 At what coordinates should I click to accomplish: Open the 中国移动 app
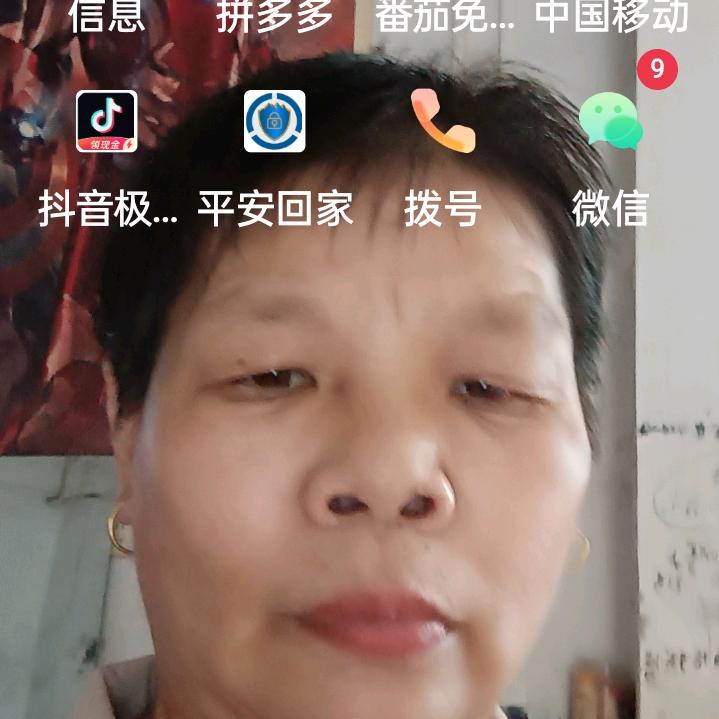pos(612,17)
